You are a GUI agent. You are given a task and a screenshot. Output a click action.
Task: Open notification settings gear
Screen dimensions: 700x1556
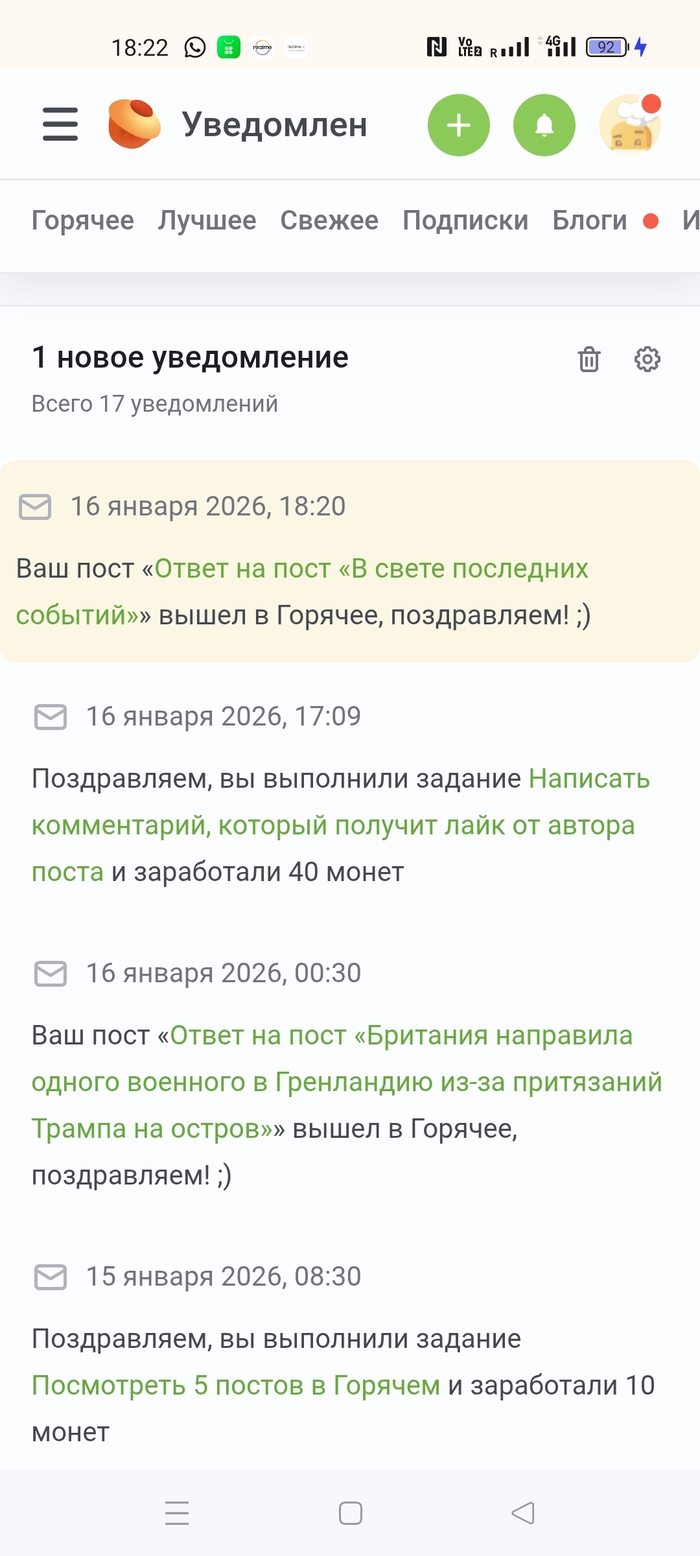647,359
